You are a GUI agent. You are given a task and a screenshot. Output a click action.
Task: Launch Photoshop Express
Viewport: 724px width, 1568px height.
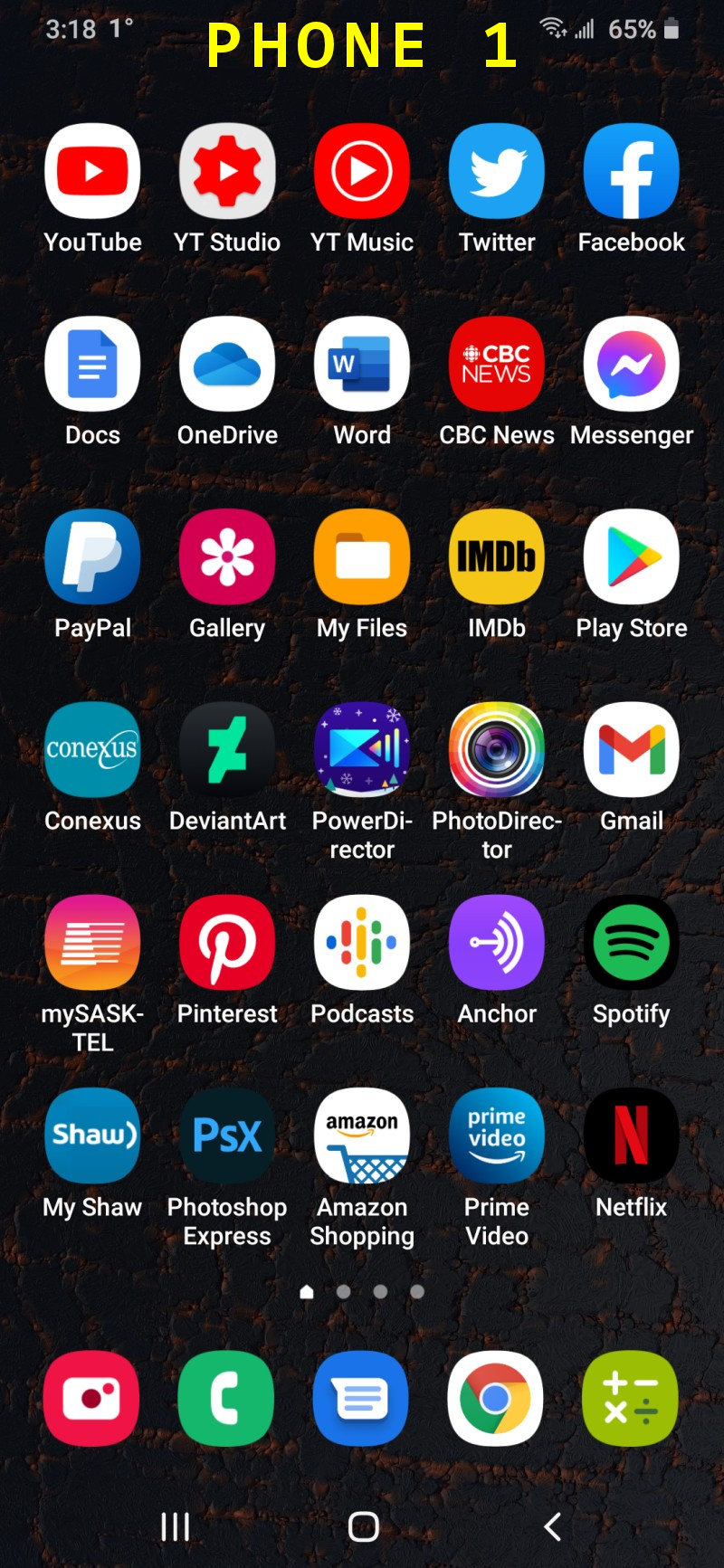tap(227, 1136)
